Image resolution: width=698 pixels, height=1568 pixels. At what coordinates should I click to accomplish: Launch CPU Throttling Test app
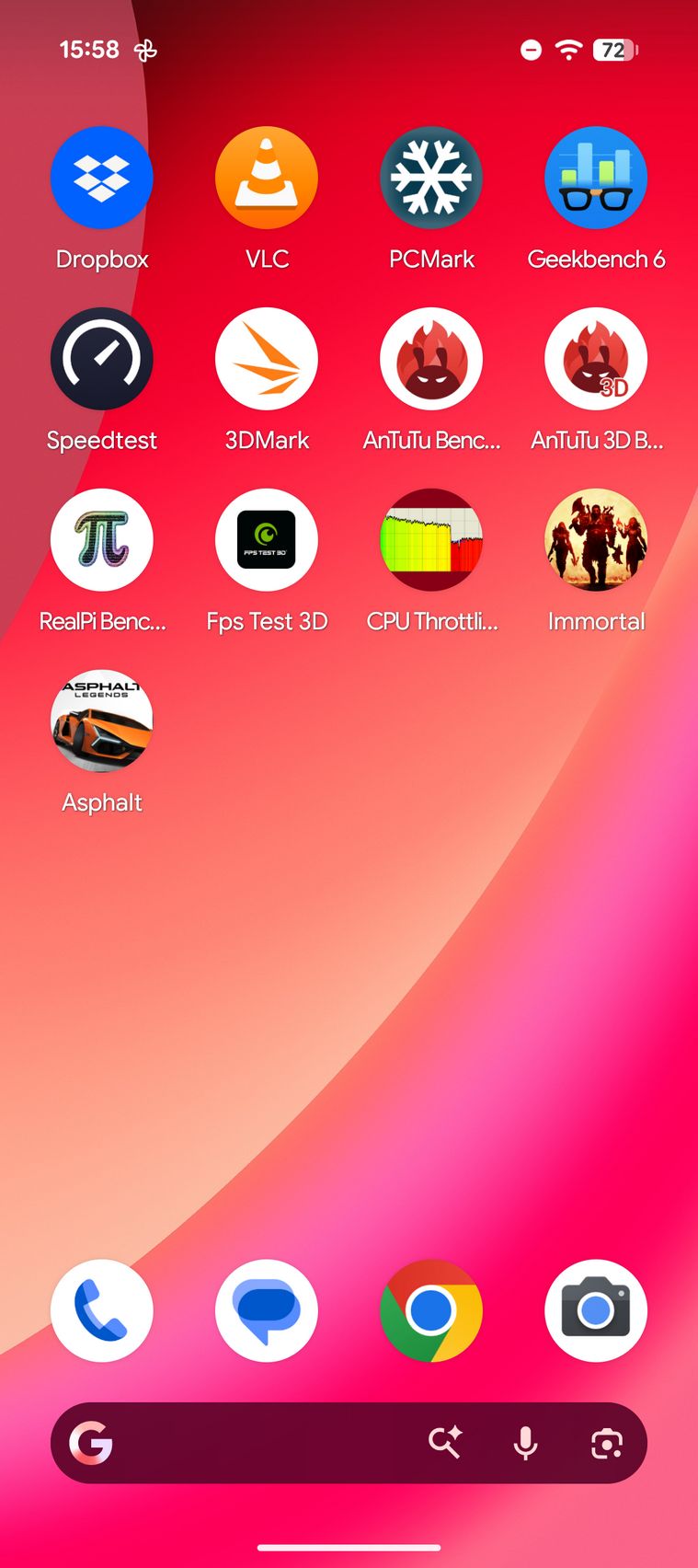pyautogui.click(x=431, y=540)
